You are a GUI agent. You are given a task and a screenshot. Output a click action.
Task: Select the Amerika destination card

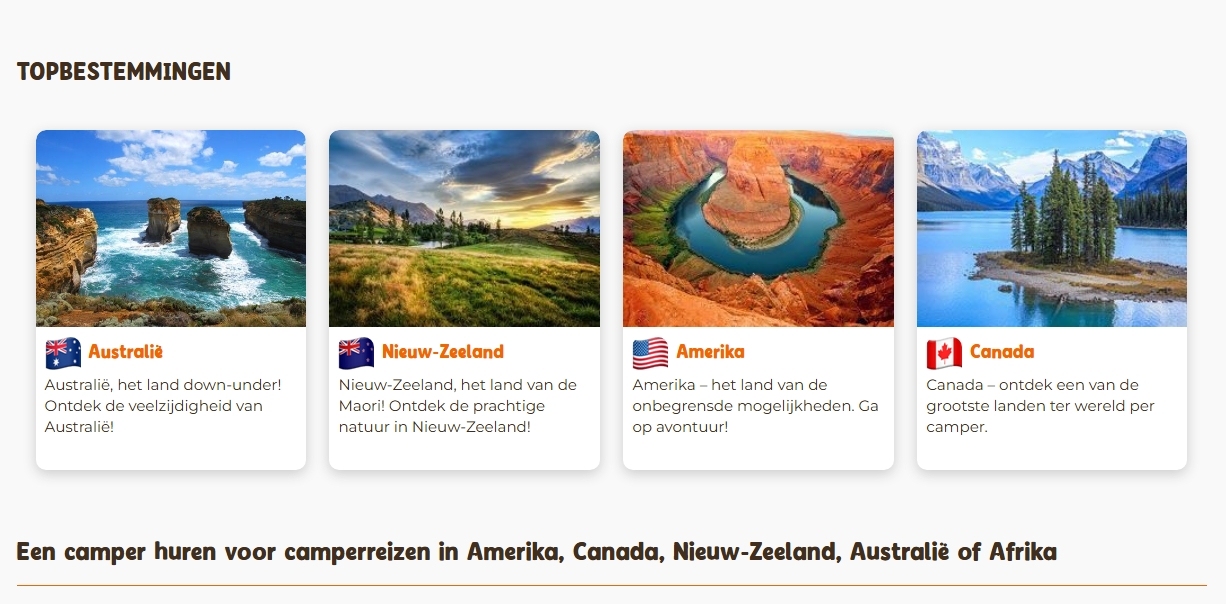pos(758,299)
